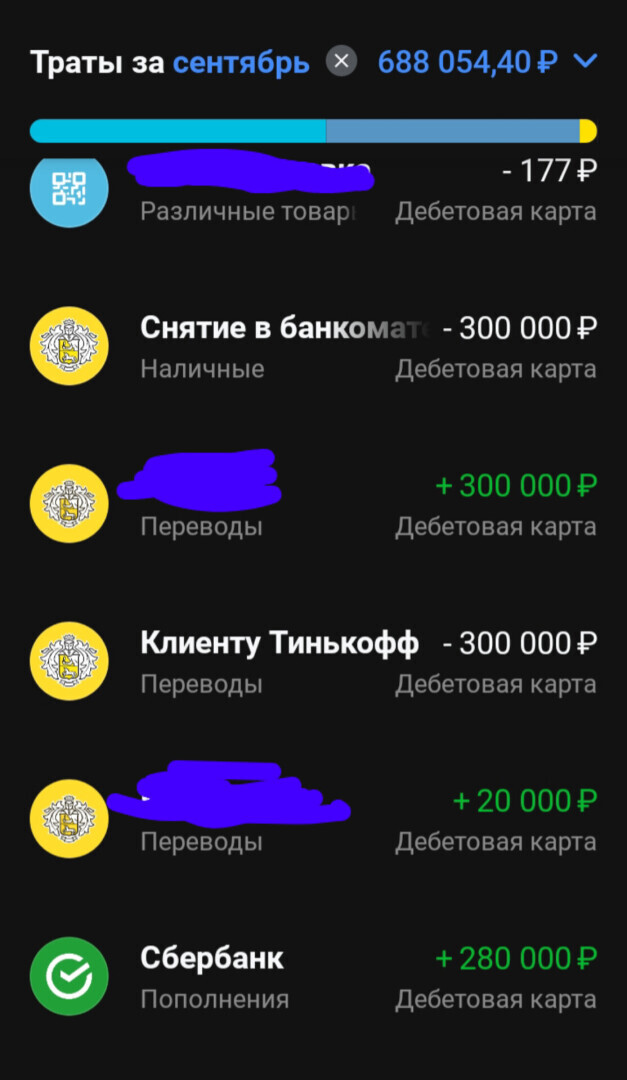The height and width of the screenshot is (1080, 627).
Task: Change the month from сентябрь
Action: point(240,63)
